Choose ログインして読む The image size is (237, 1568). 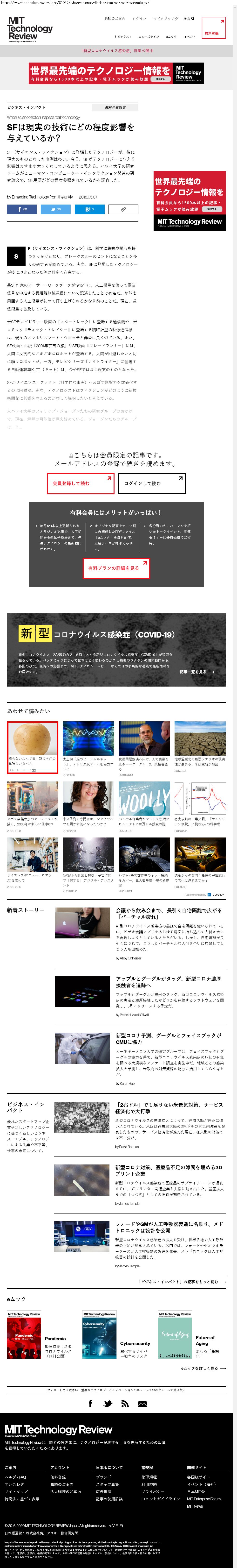151,483
